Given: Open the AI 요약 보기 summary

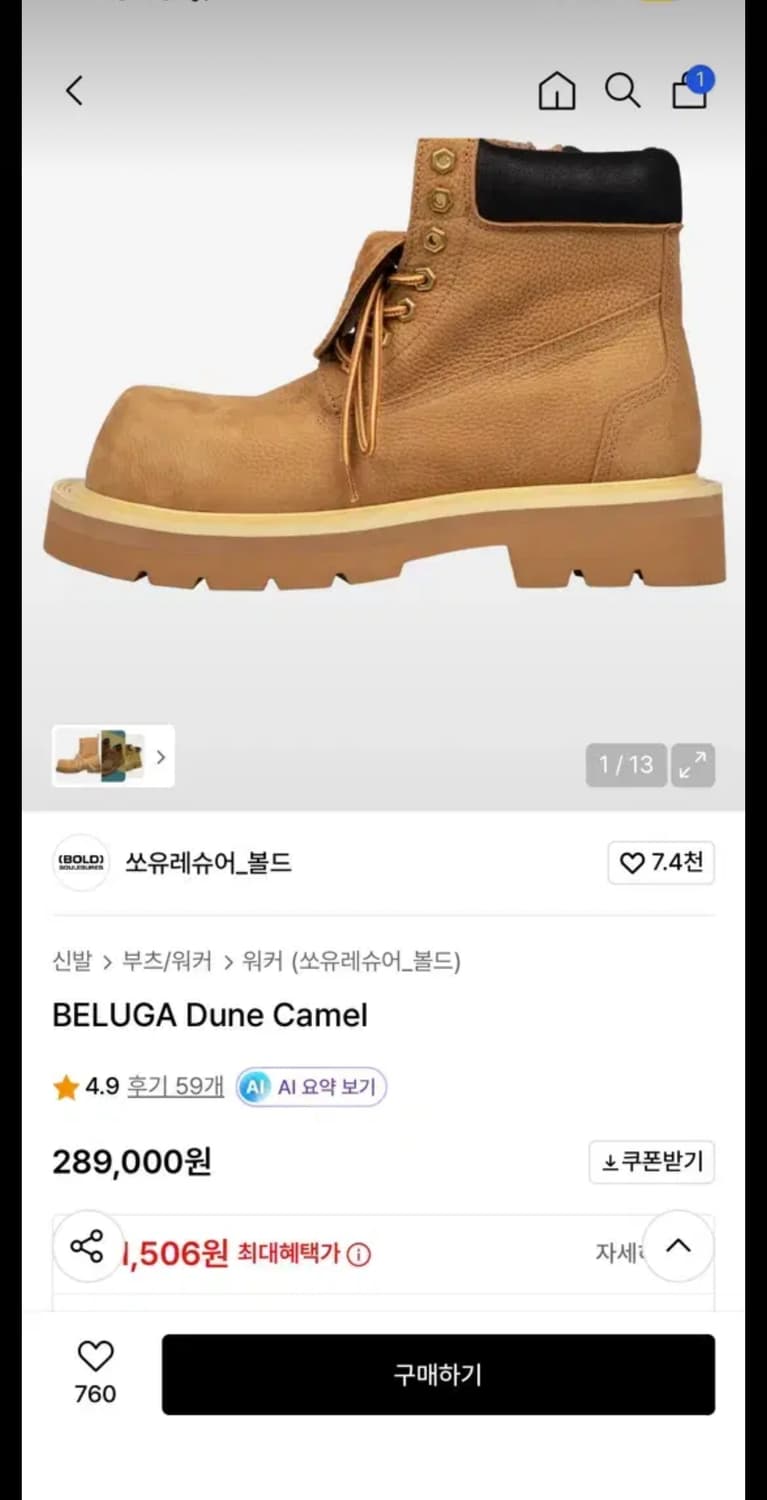Looking at the screenshot, I should coord(310,1086).
